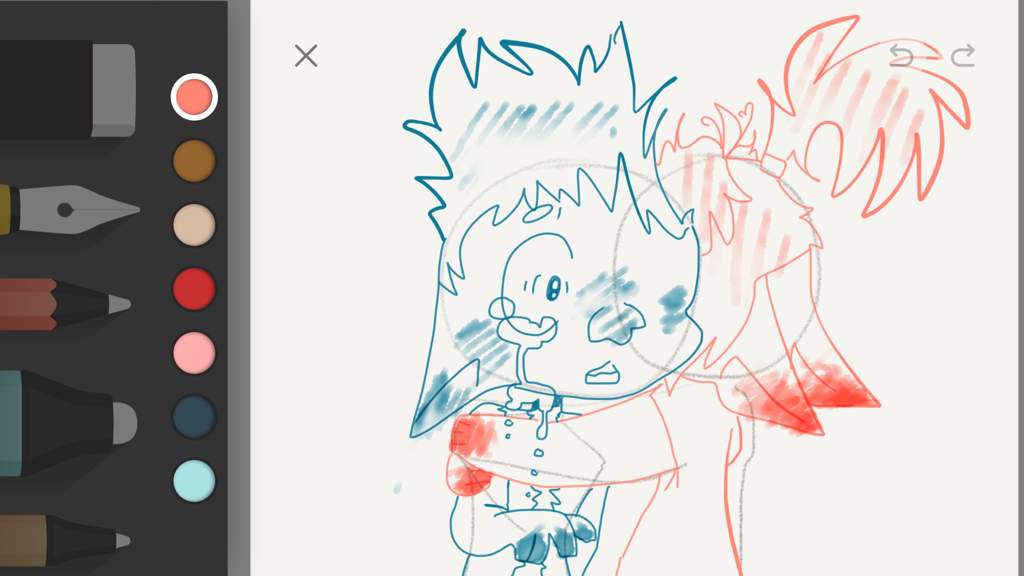Undo the last stroke
Screen dimensions: 1024x576
tap(901, 55)
